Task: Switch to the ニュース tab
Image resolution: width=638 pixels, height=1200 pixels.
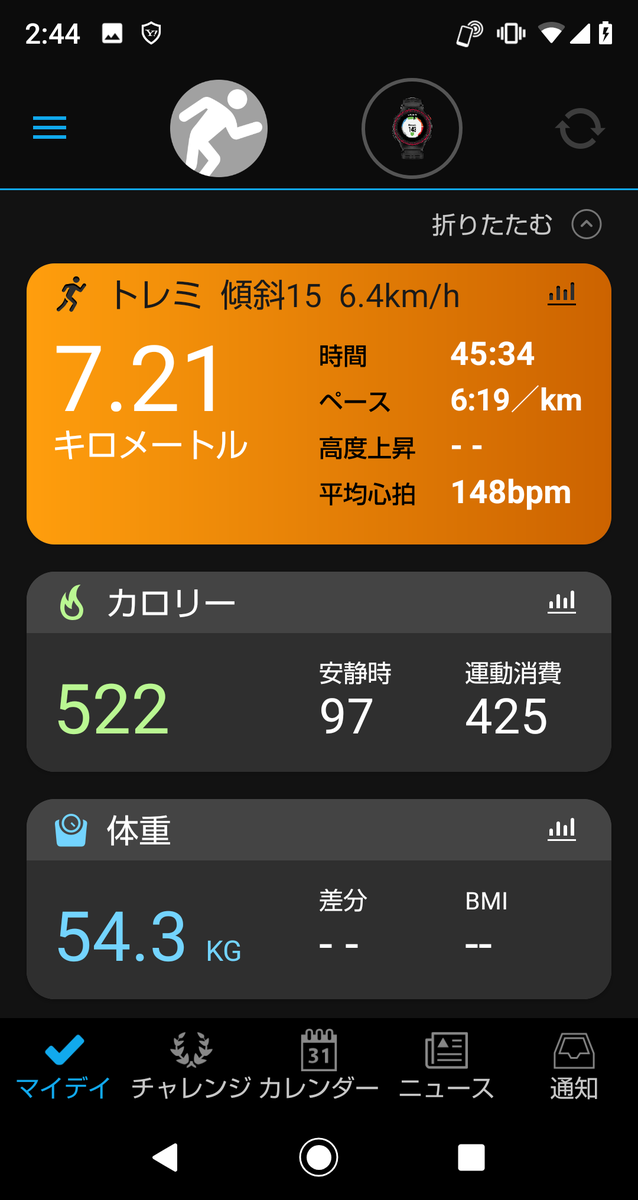Action: click(446, 1066)
